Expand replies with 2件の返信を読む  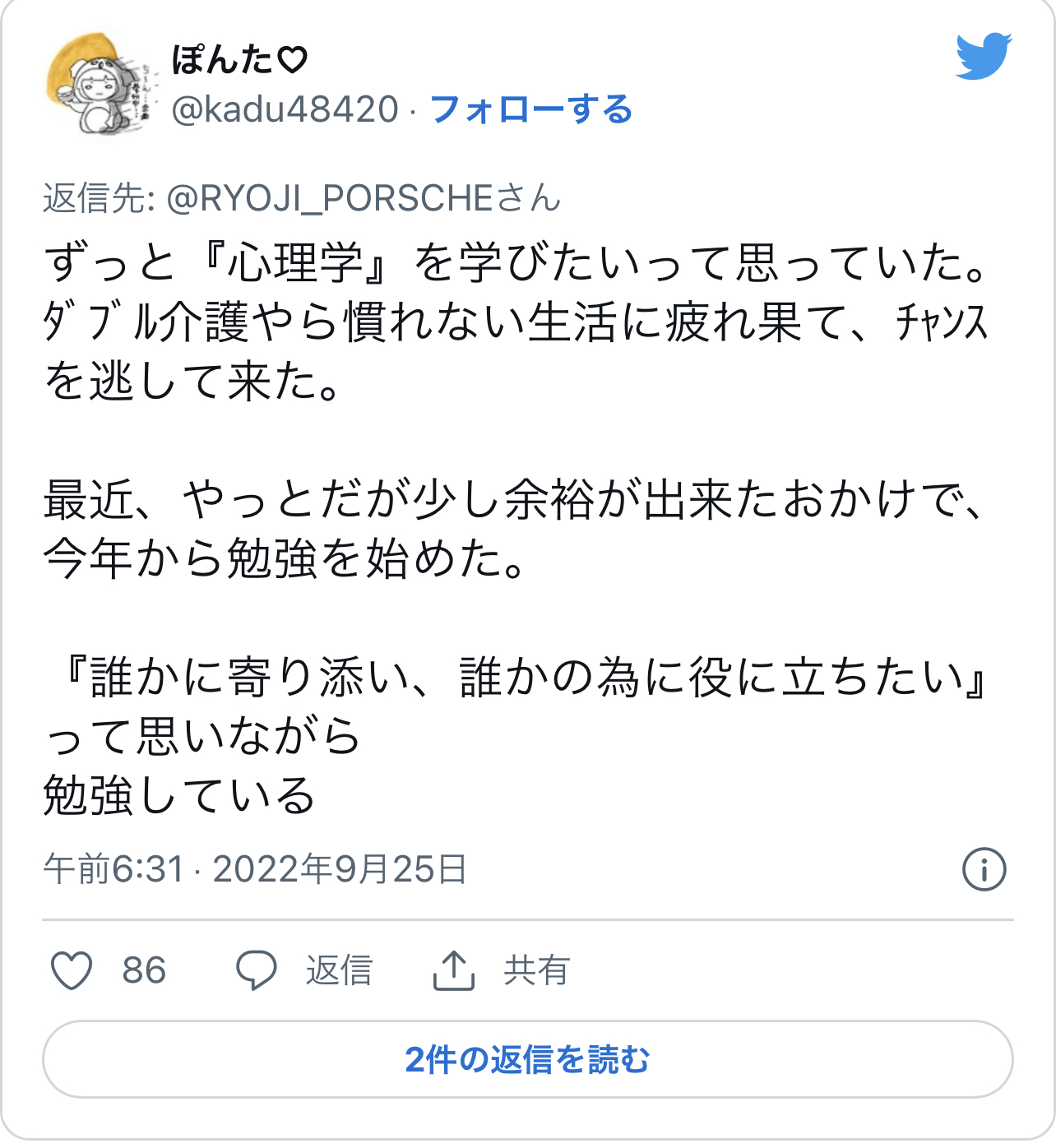click(527, 1061)
